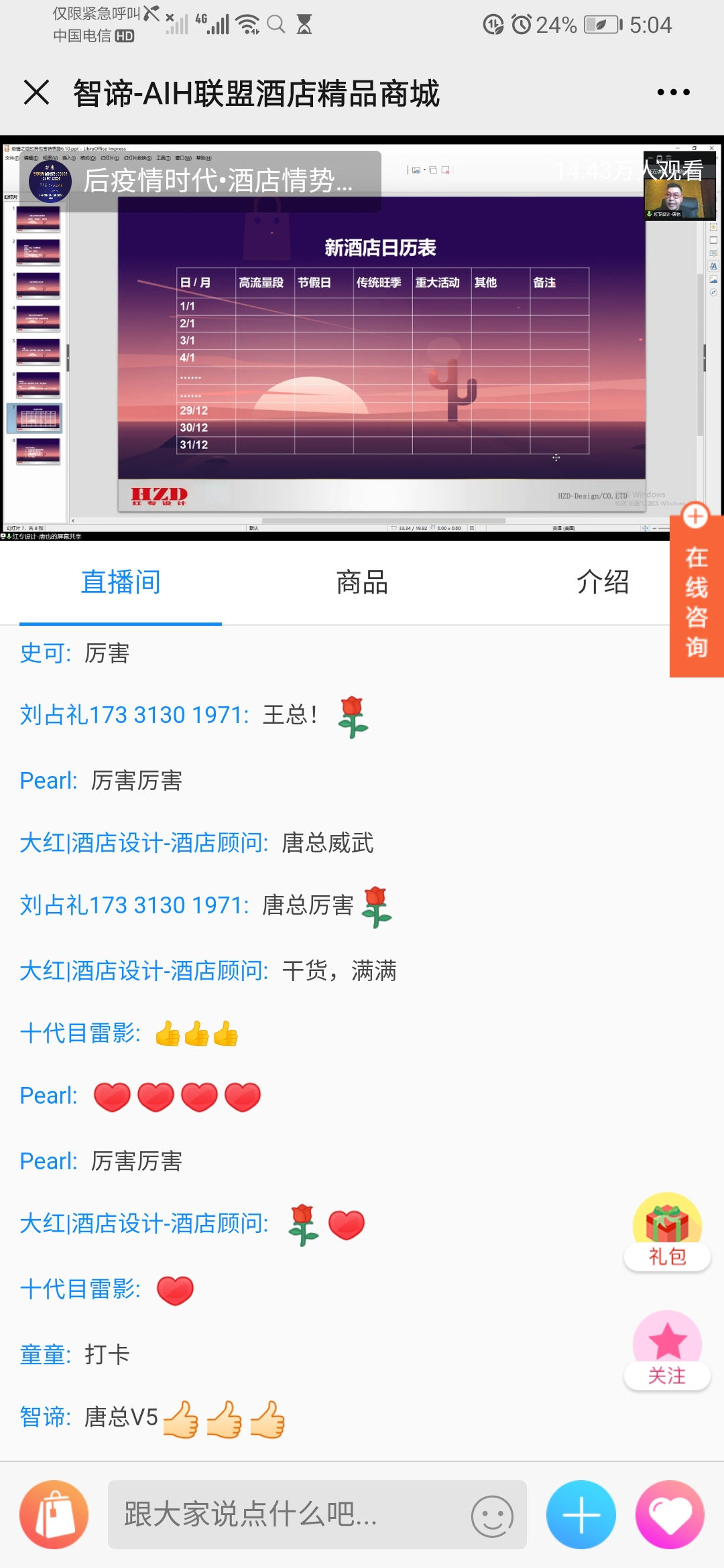The height and width of the screenshot is (1568, 724).
Task: Send a like with the heart button
Action: [670, 1514]
